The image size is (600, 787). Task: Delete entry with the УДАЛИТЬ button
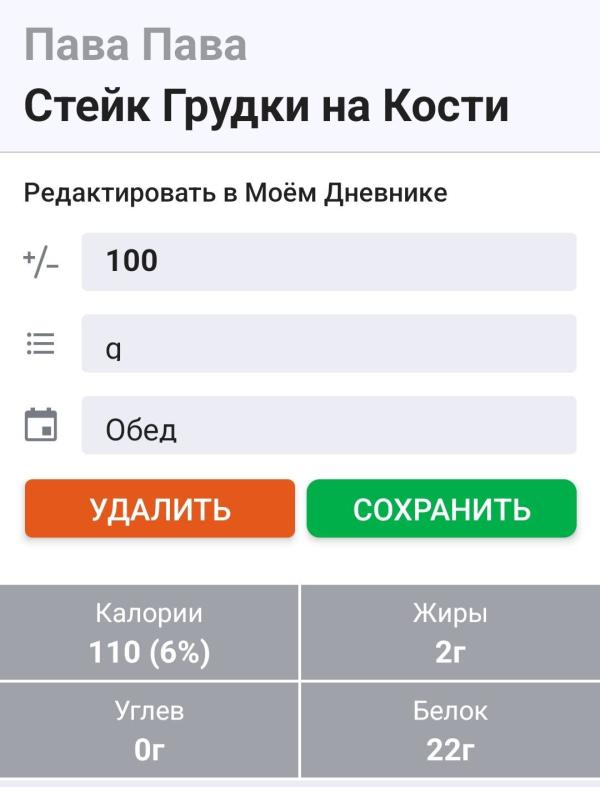[160, 508]
